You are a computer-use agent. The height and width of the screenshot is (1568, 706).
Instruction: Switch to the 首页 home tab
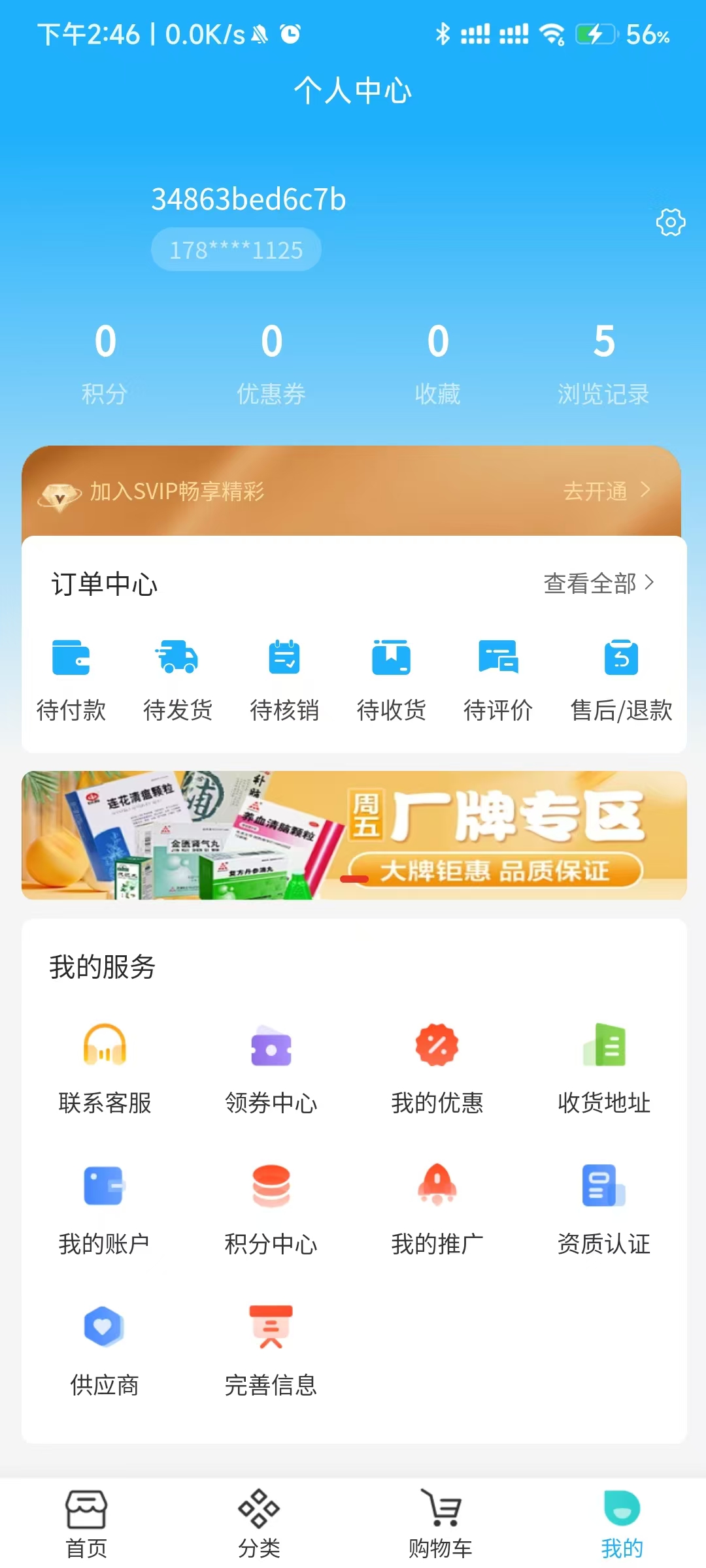pos(86,1524)
